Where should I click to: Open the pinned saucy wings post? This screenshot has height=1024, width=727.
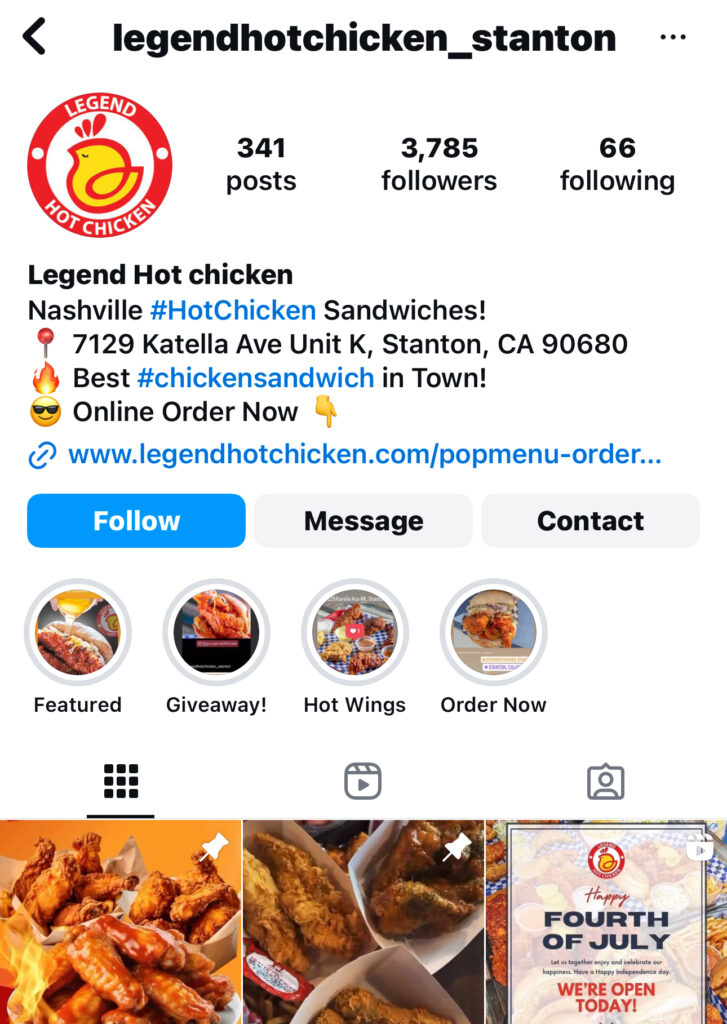click(120, 922)
